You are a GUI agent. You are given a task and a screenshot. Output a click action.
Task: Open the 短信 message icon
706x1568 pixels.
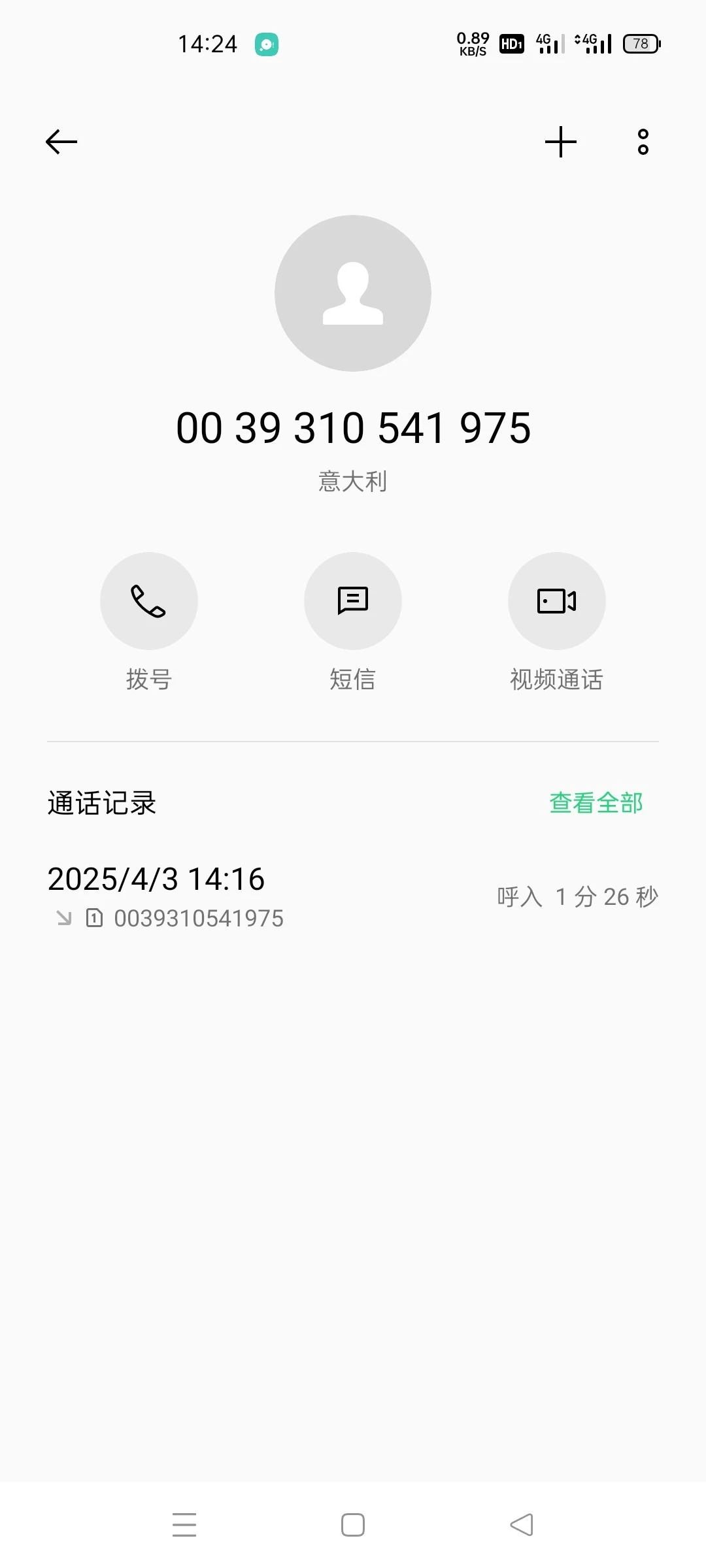[x=353, y=600]
